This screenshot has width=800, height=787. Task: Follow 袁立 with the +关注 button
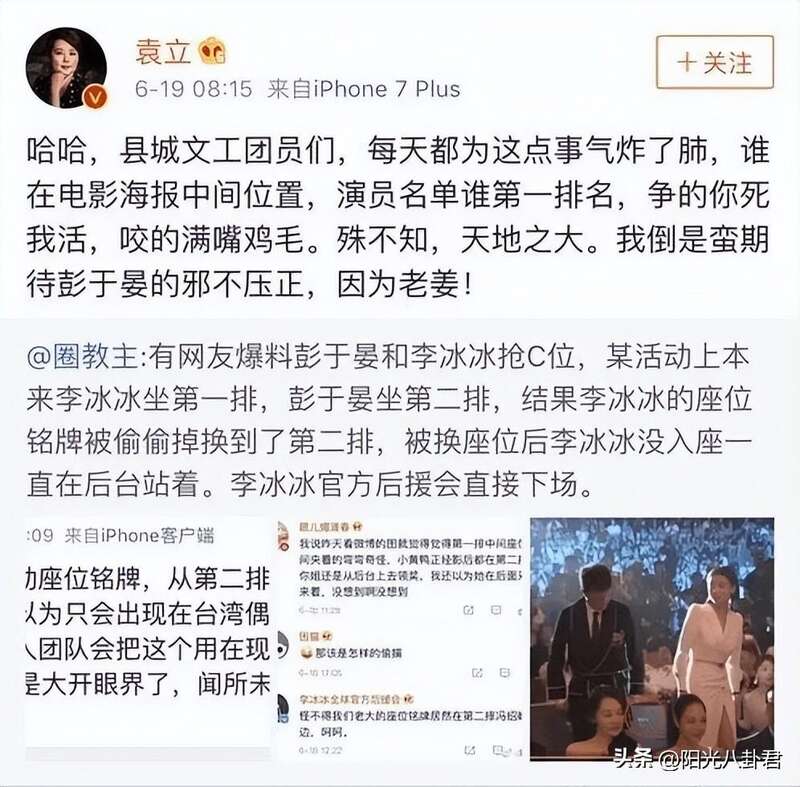point(714,62)
